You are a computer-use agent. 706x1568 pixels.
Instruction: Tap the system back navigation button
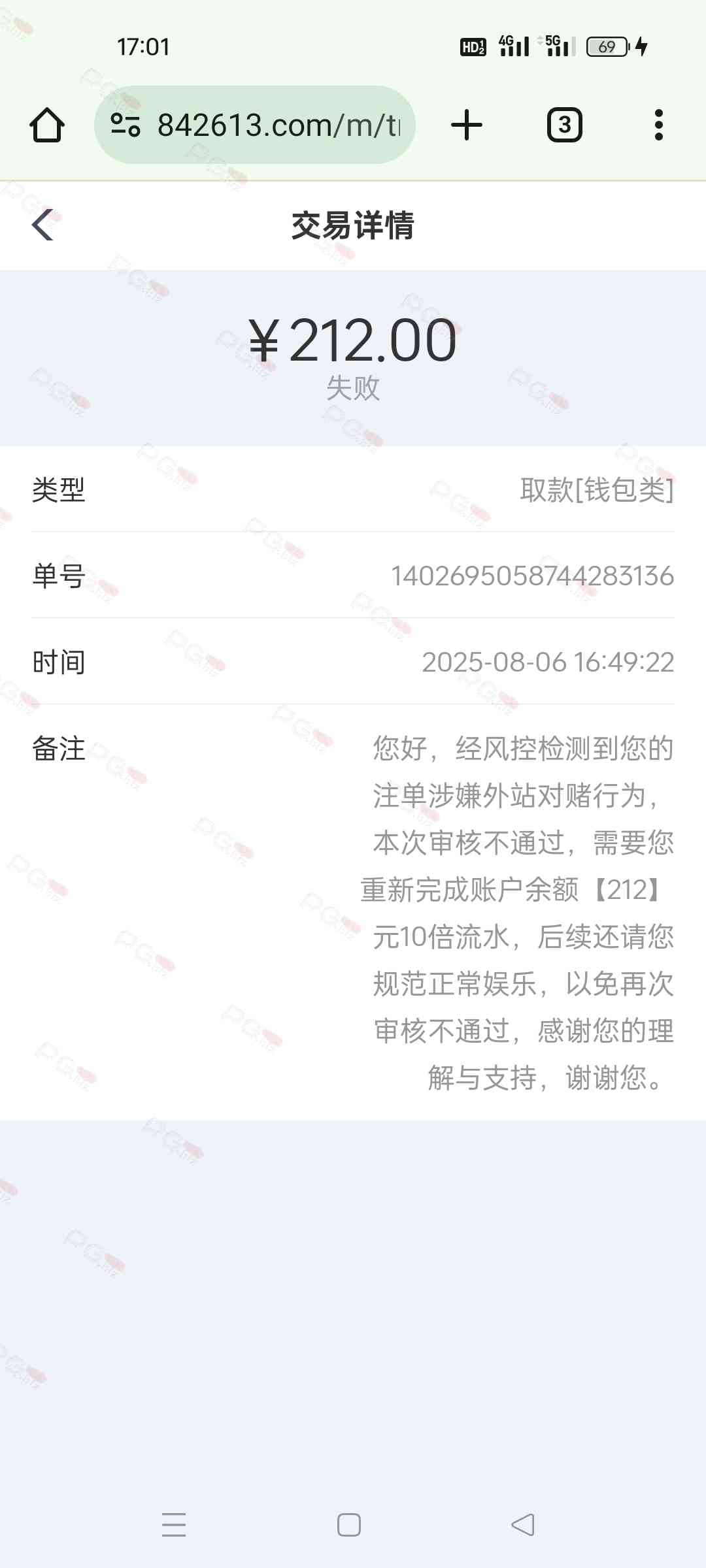523,1525
